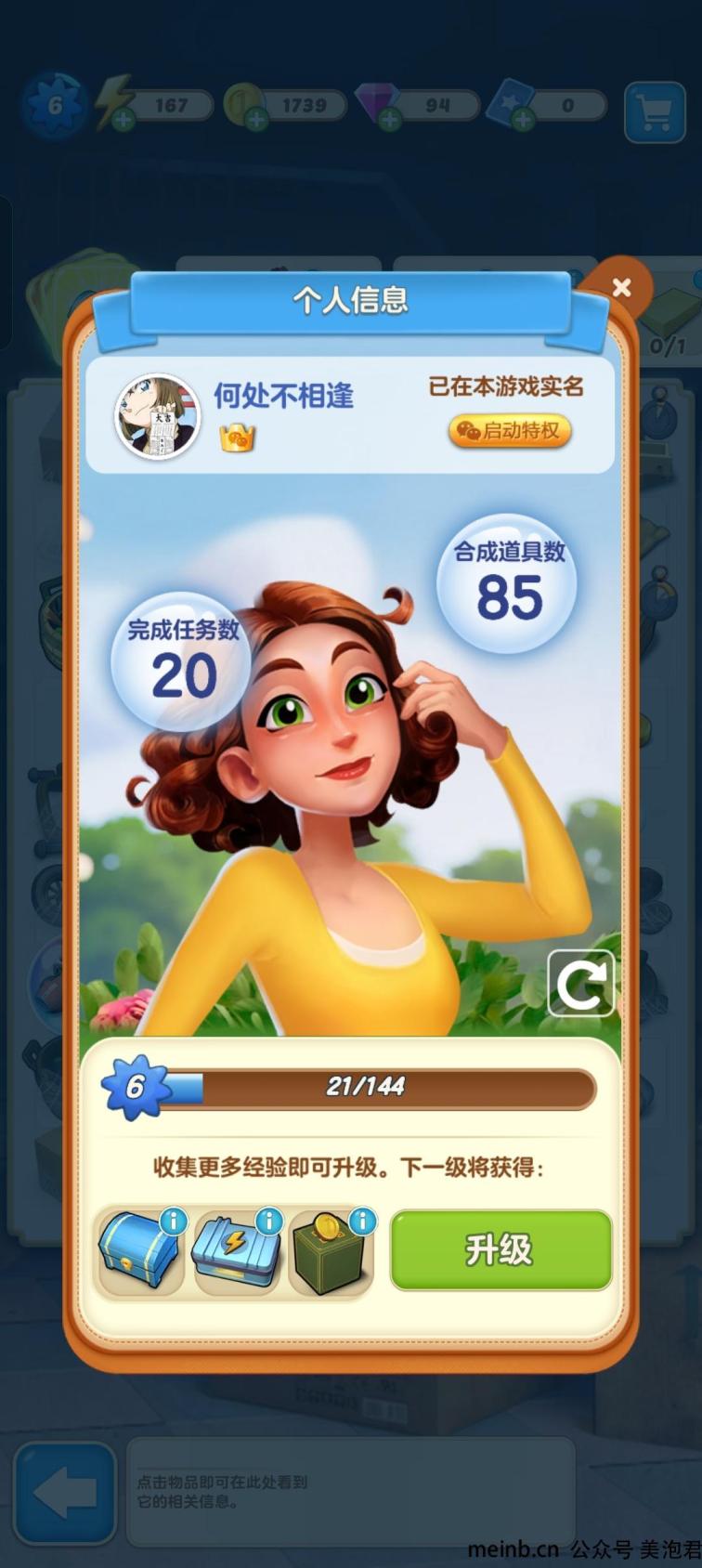
Task: View info for the green coin safe reward
Action: click(x=363, y=1221)
